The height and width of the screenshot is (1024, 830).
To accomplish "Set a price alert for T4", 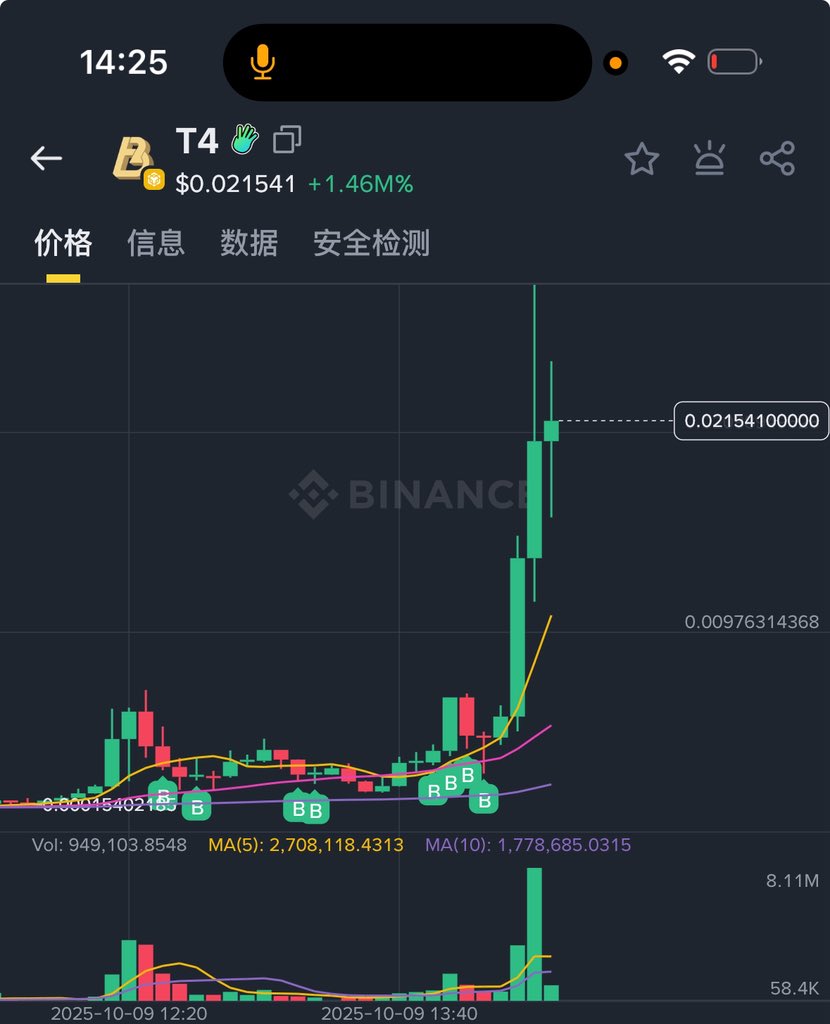I will tap(709, 159).
